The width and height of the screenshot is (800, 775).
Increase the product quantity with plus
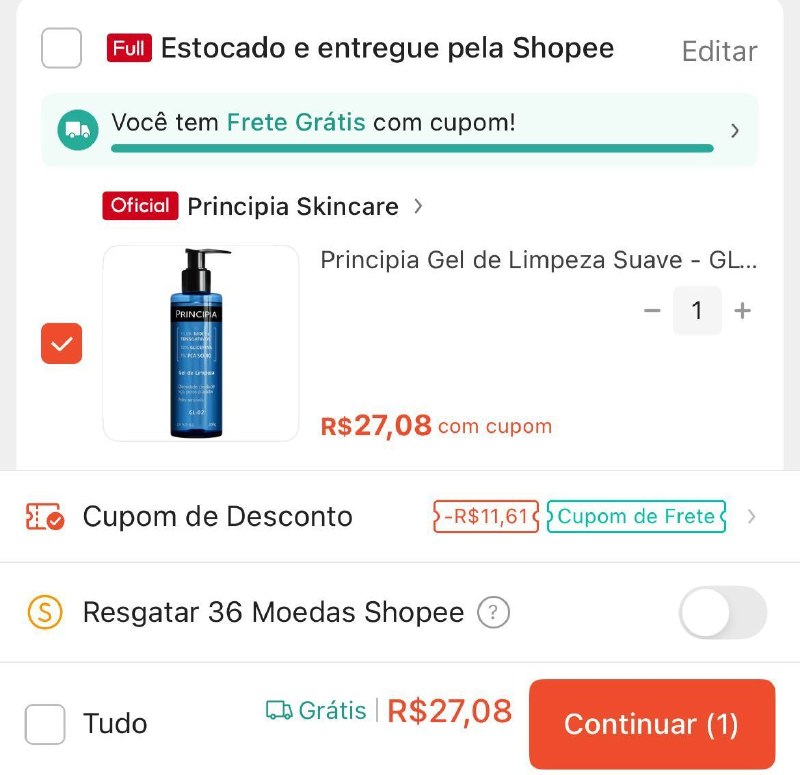pyautogui.click(x=742, y=311)
